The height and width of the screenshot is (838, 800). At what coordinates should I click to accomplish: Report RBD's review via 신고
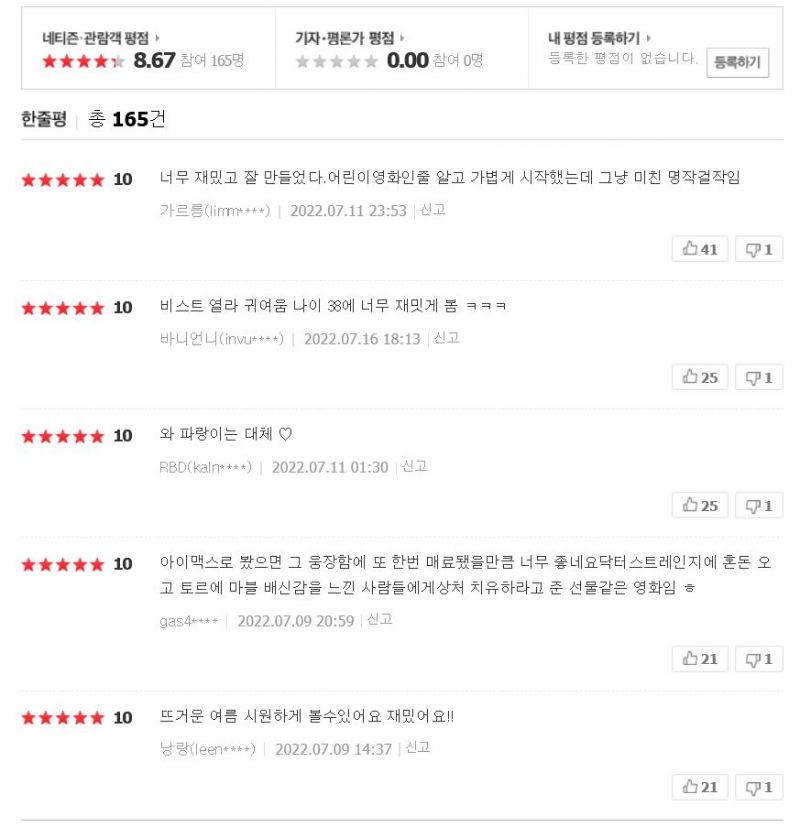pos(414,466)
